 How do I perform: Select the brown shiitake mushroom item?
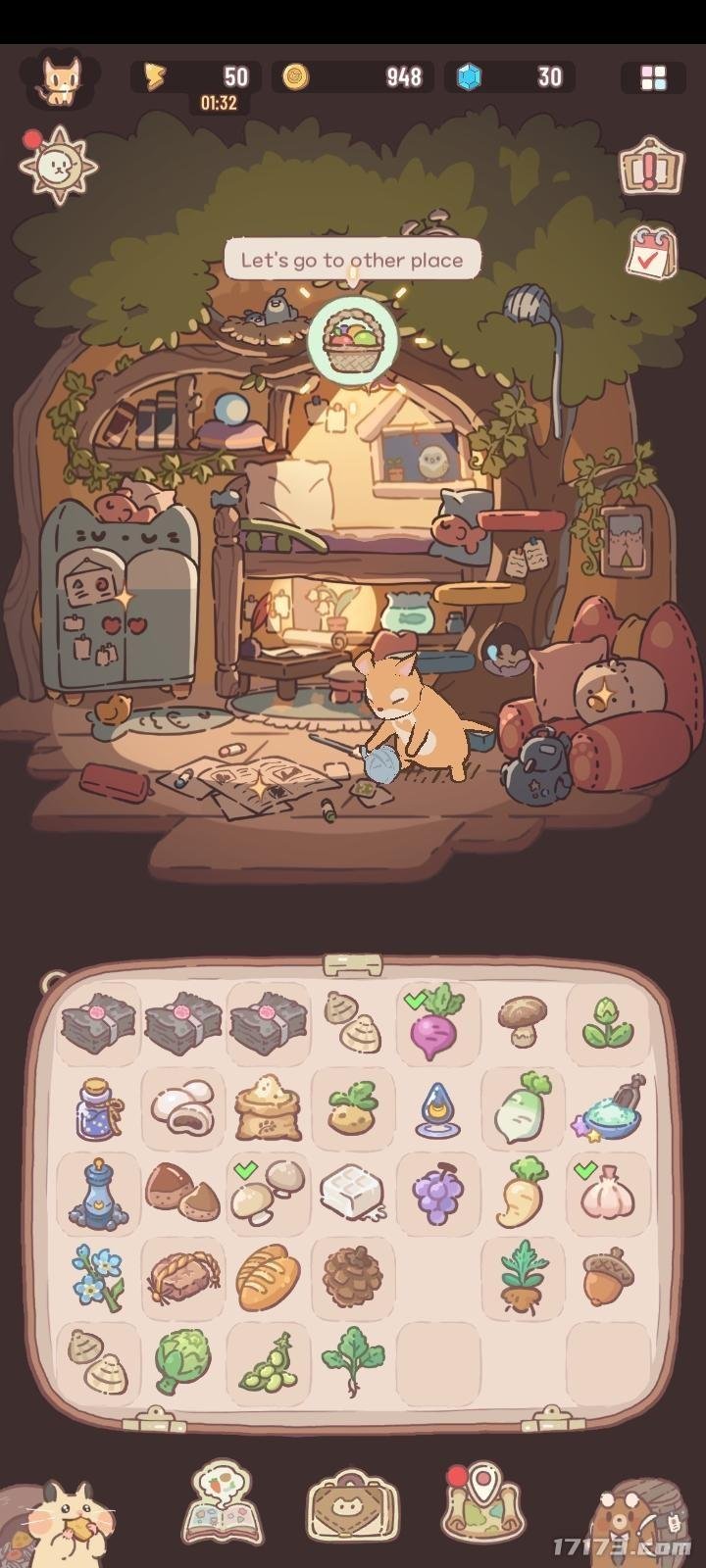pos(523,1022)
